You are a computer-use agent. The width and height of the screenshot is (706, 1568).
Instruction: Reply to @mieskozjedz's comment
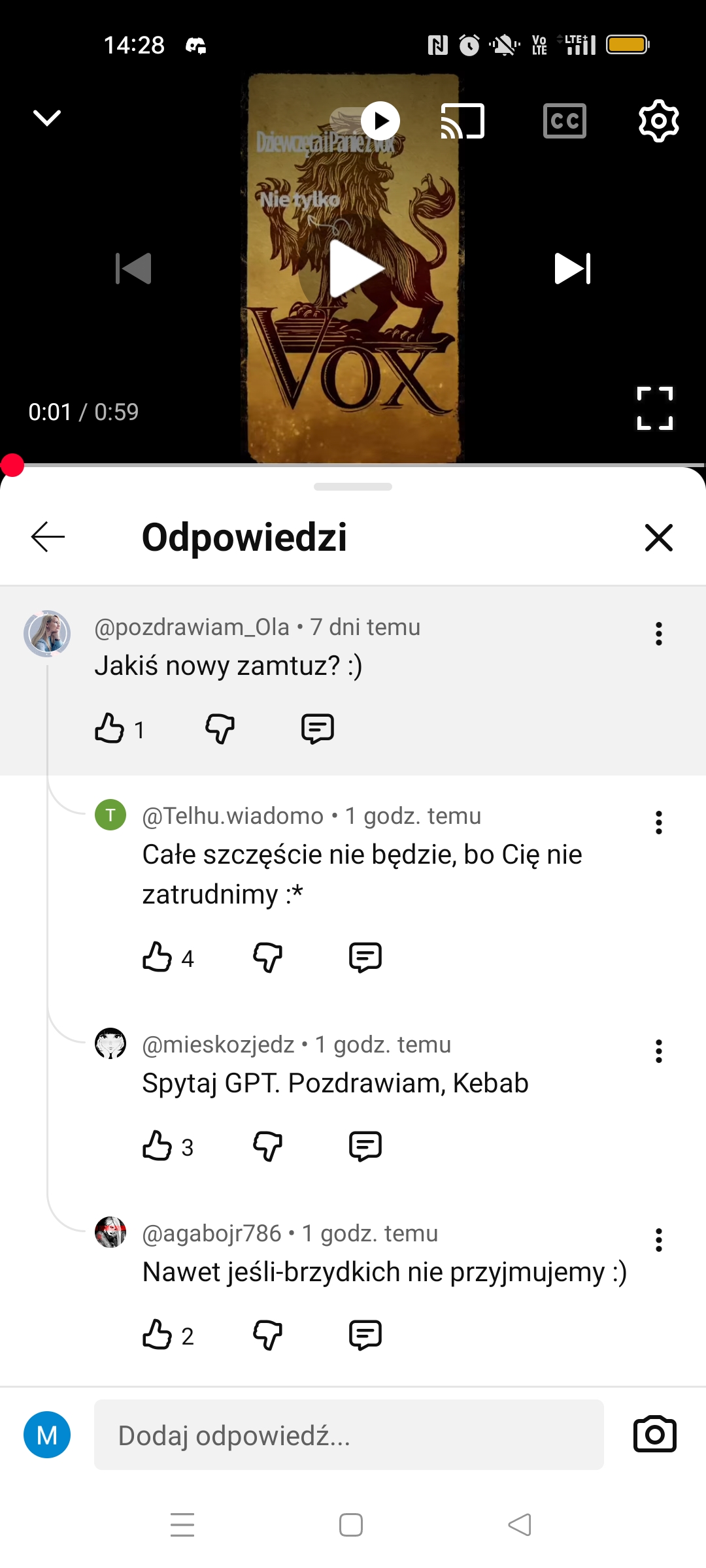point(365,1146)
